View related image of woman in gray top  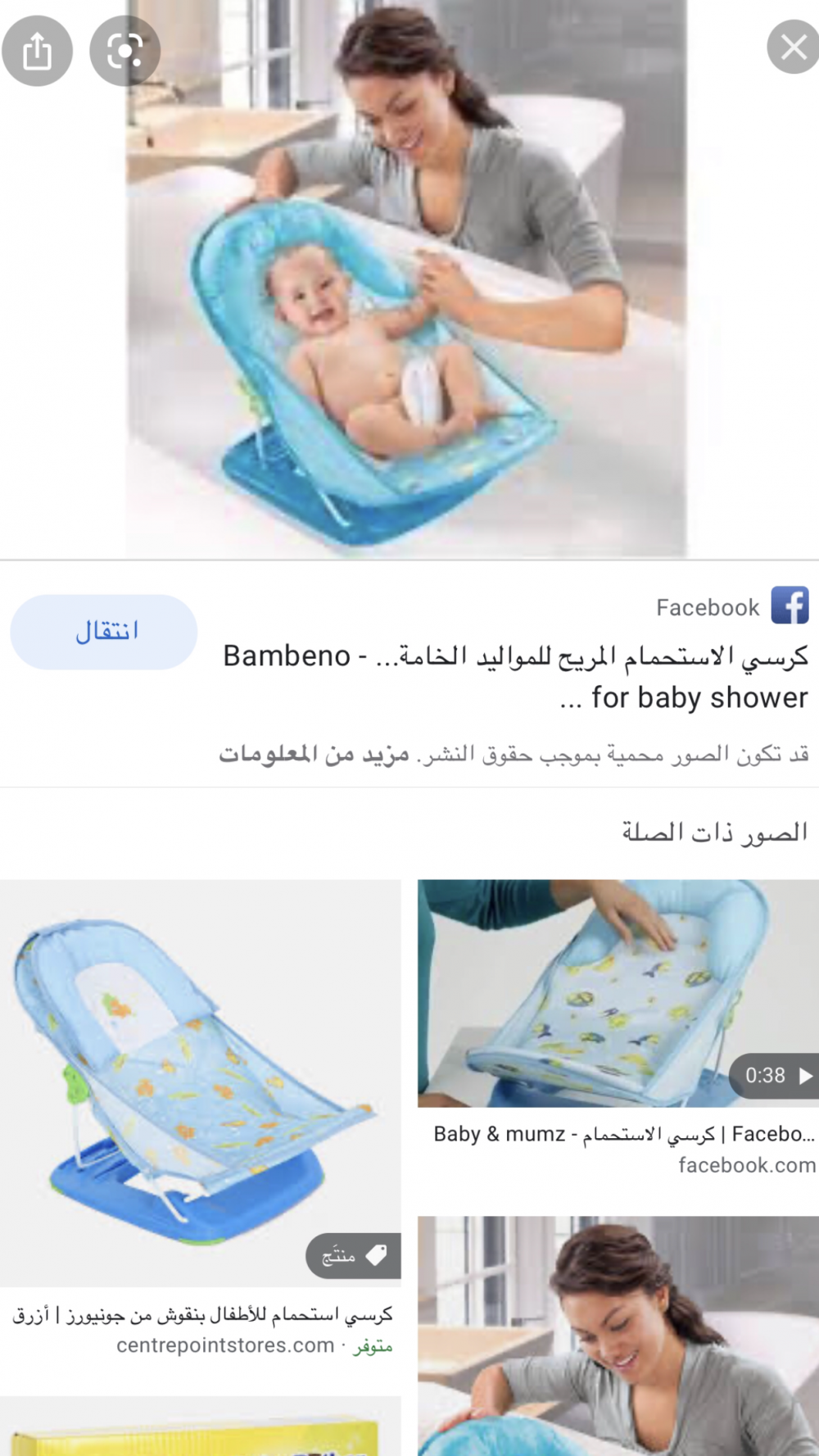click(x=618, y=1336)
